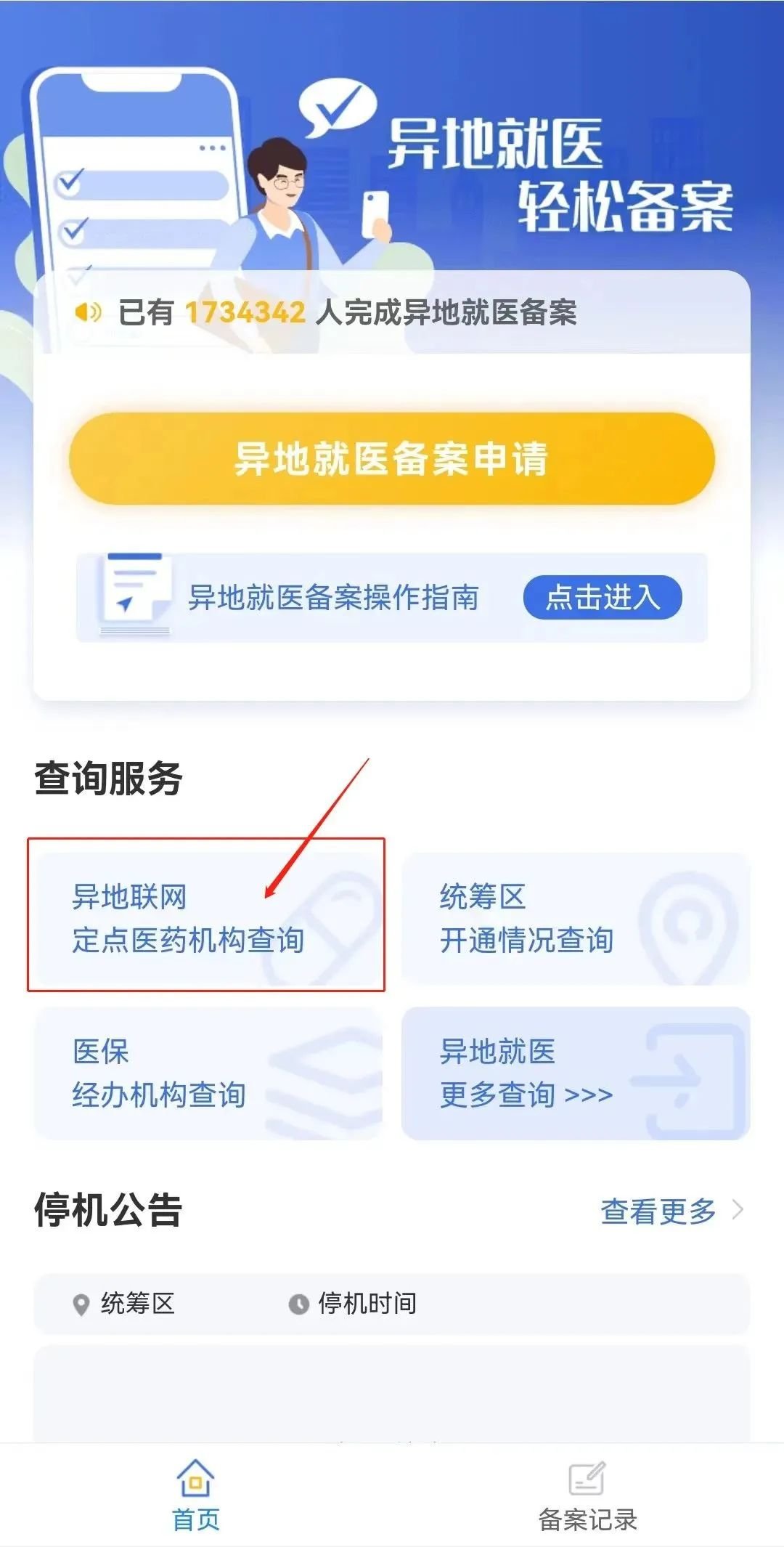784x1547 pixels.
Task: Open 异地联网定点医药机构查询 card
Action: click(207, 918)
